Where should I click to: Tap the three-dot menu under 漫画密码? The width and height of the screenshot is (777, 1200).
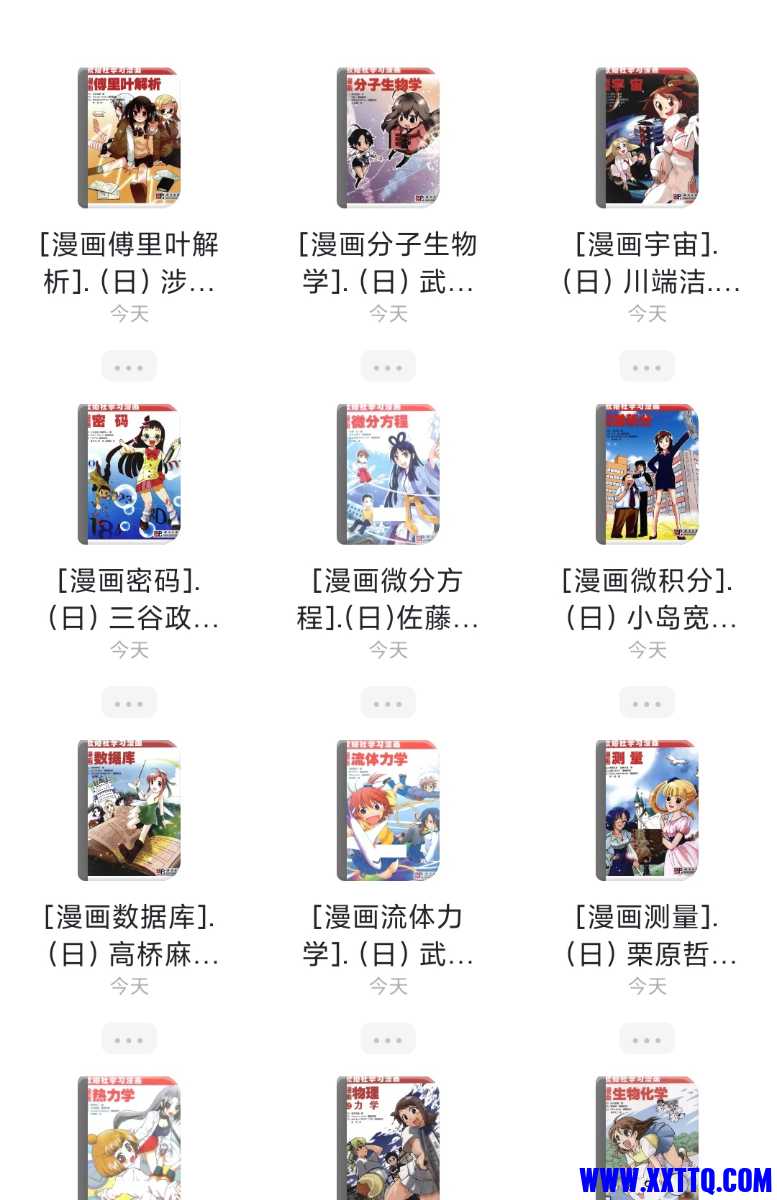pos(129,702)
